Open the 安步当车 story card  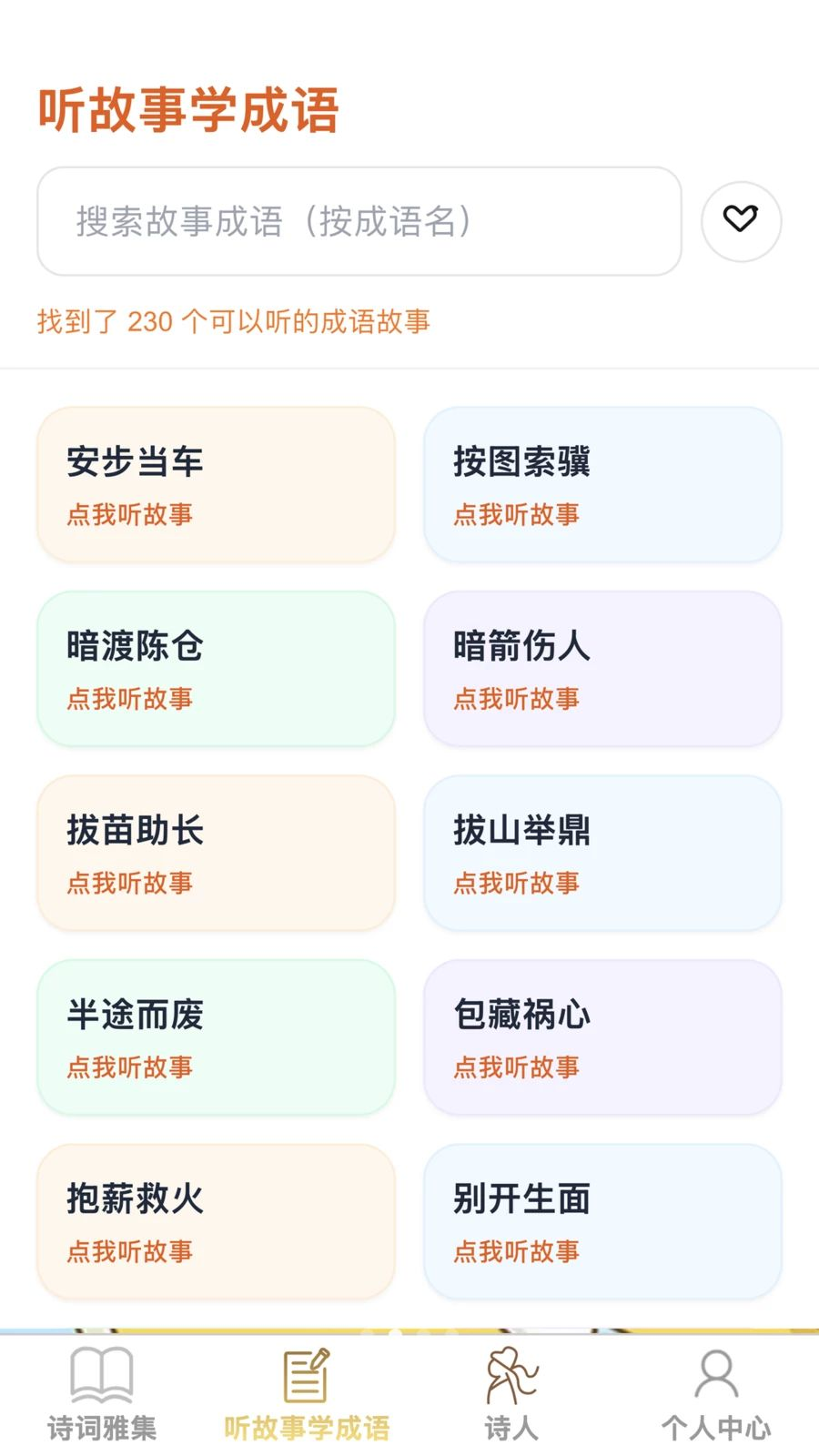[x=216, y=484]
